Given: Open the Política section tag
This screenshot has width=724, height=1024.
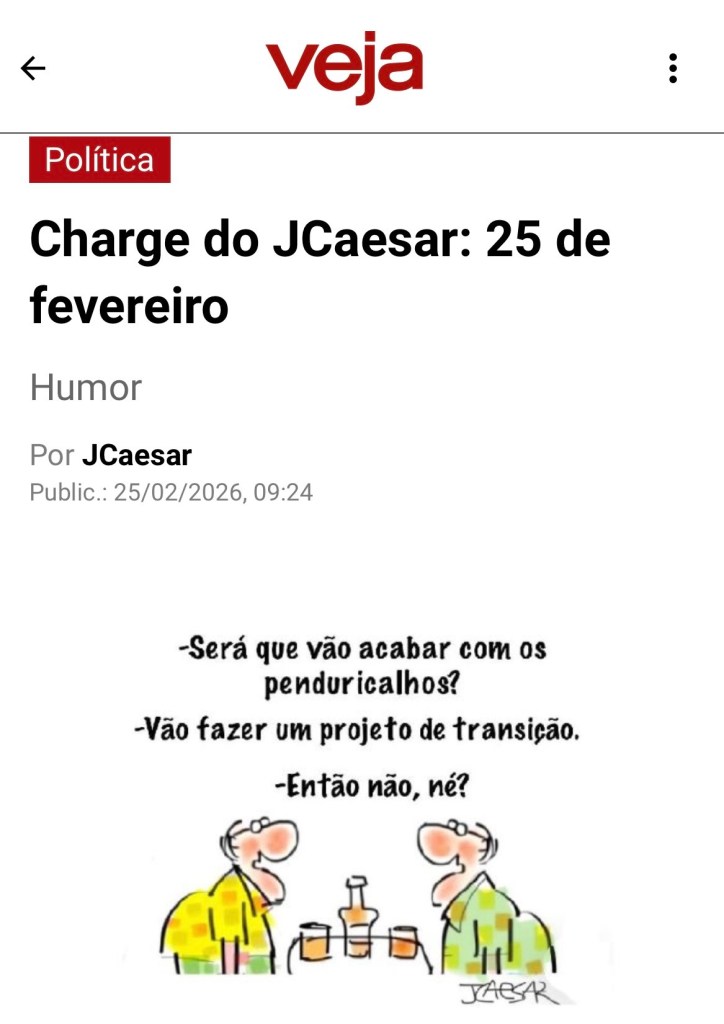Looking at the screenshot, I should (x=99, y=160).
